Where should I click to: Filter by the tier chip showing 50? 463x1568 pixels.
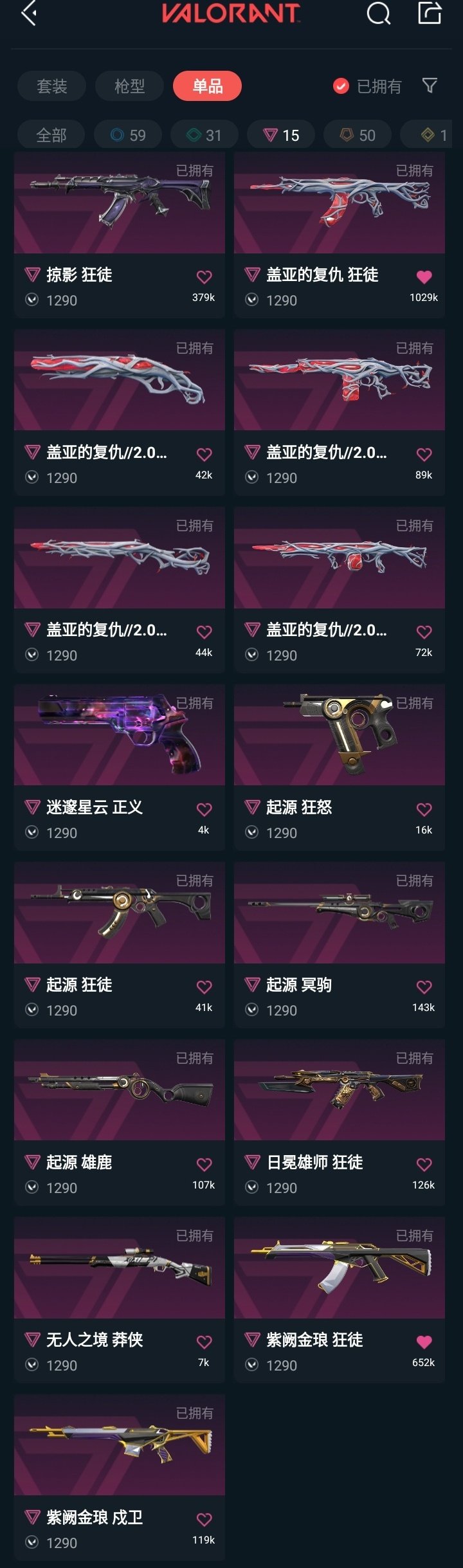(x=358, y=135)
